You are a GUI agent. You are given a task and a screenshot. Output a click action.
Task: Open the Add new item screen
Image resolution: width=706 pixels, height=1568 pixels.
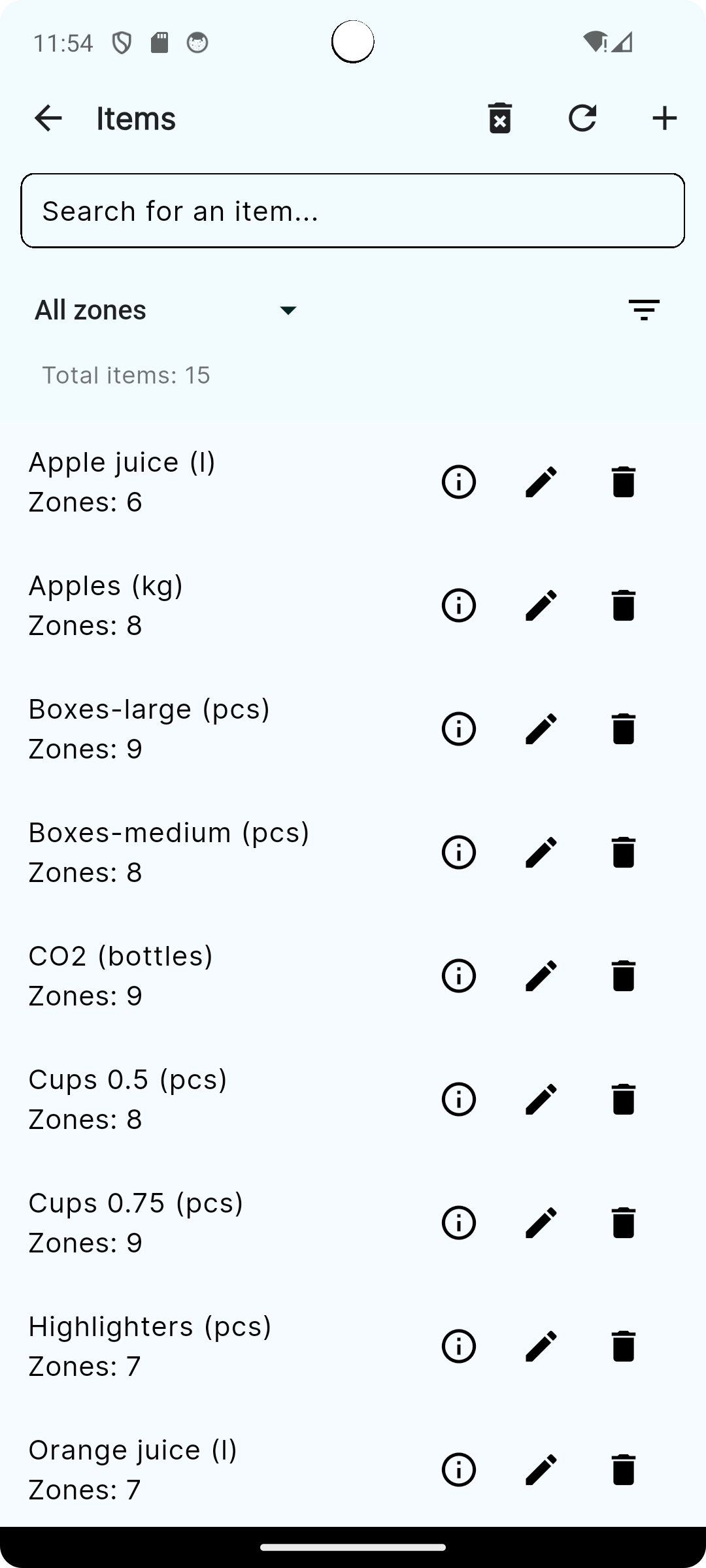coord(664,118)
